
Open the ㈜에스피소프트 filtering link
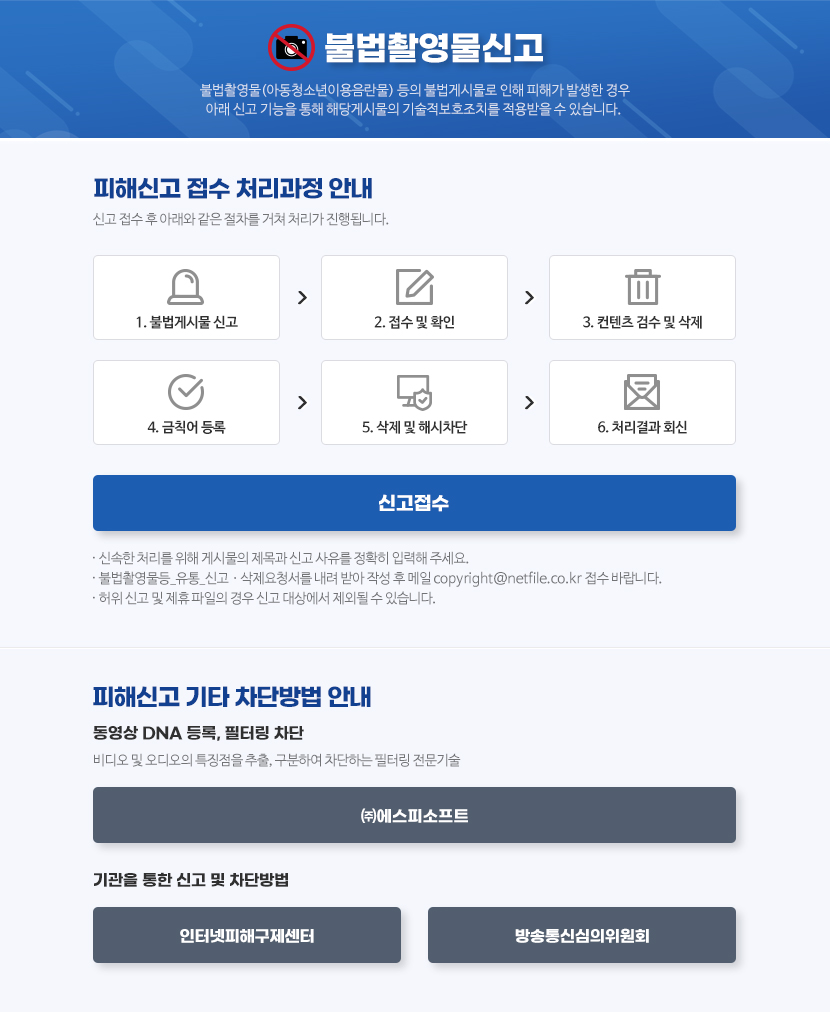[414, 815]
